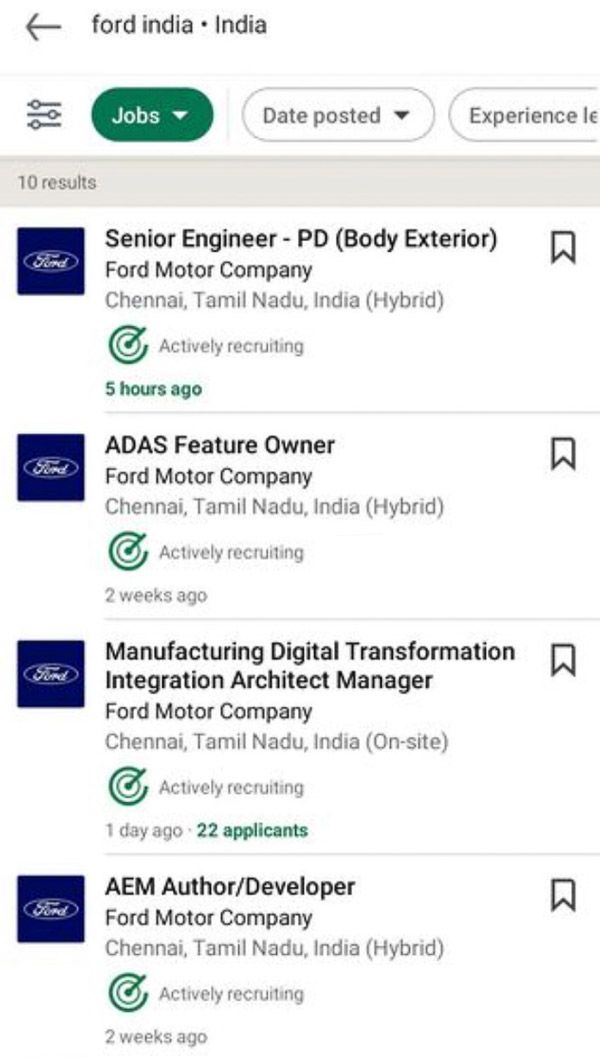Save the Senior Engineer - PD job

point(564,247)
